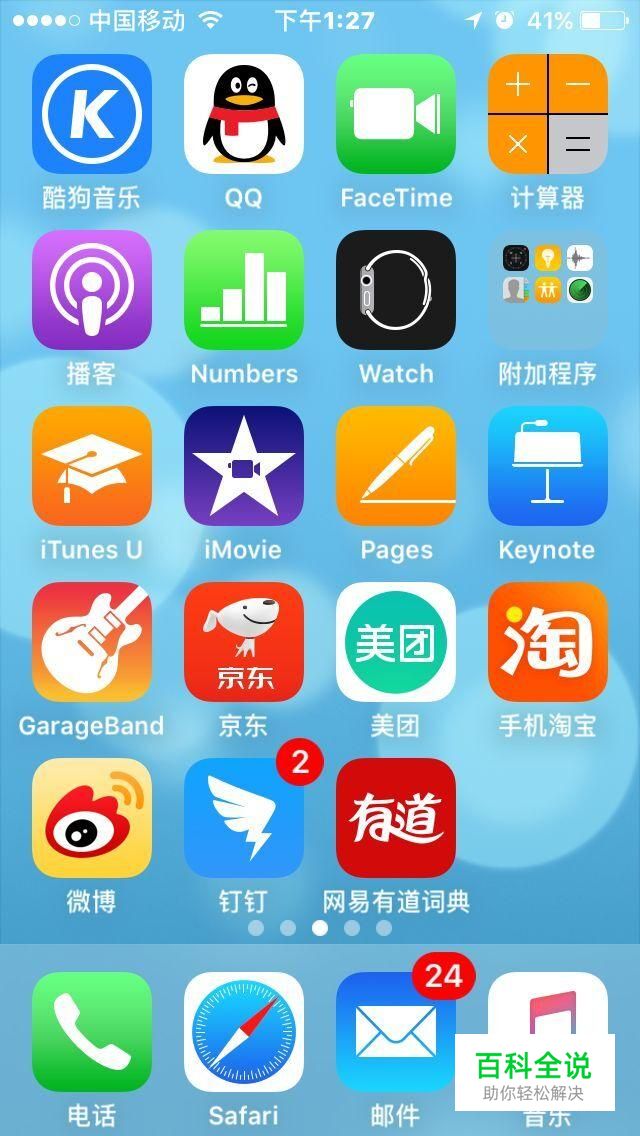The image size is (640, 1136).
Task: Launch the 美团 app
Action: click(396, 642)
